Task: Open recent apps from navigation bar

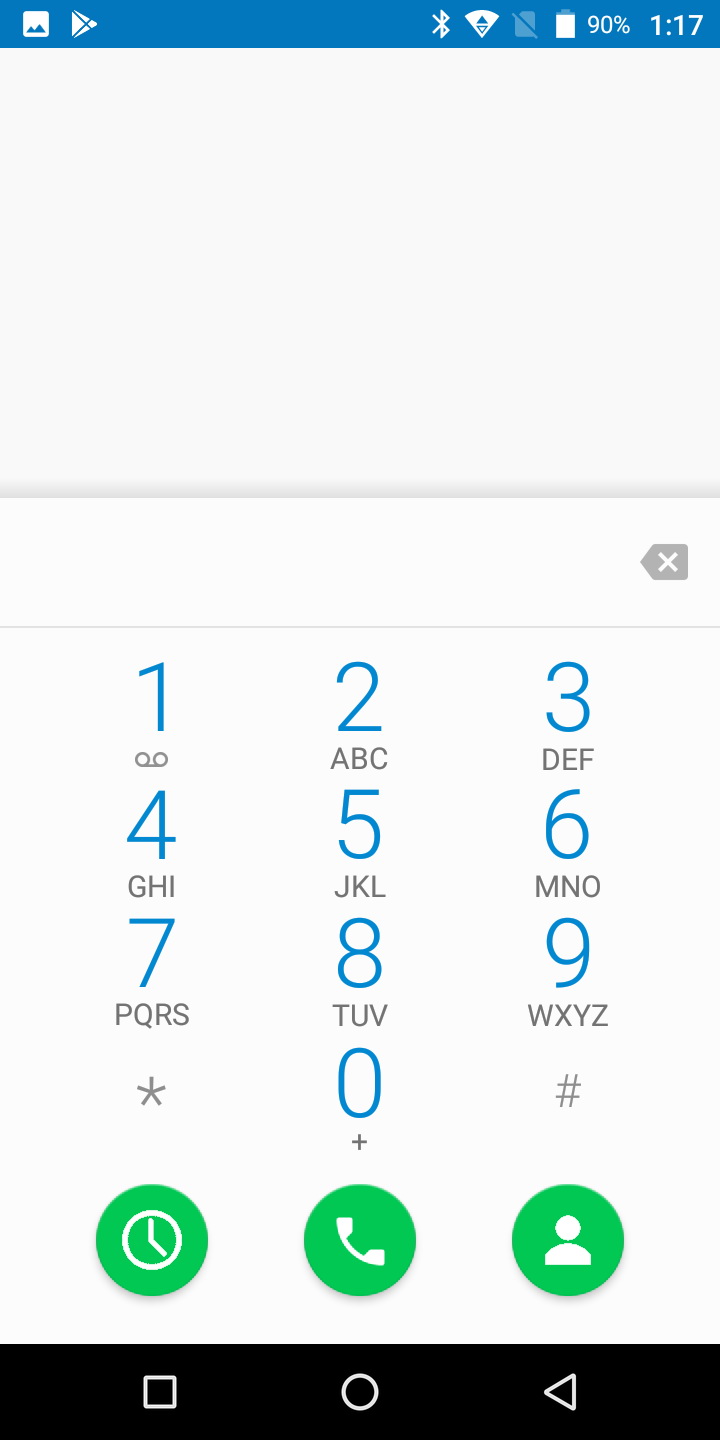Action: [x=160, y=1391]
